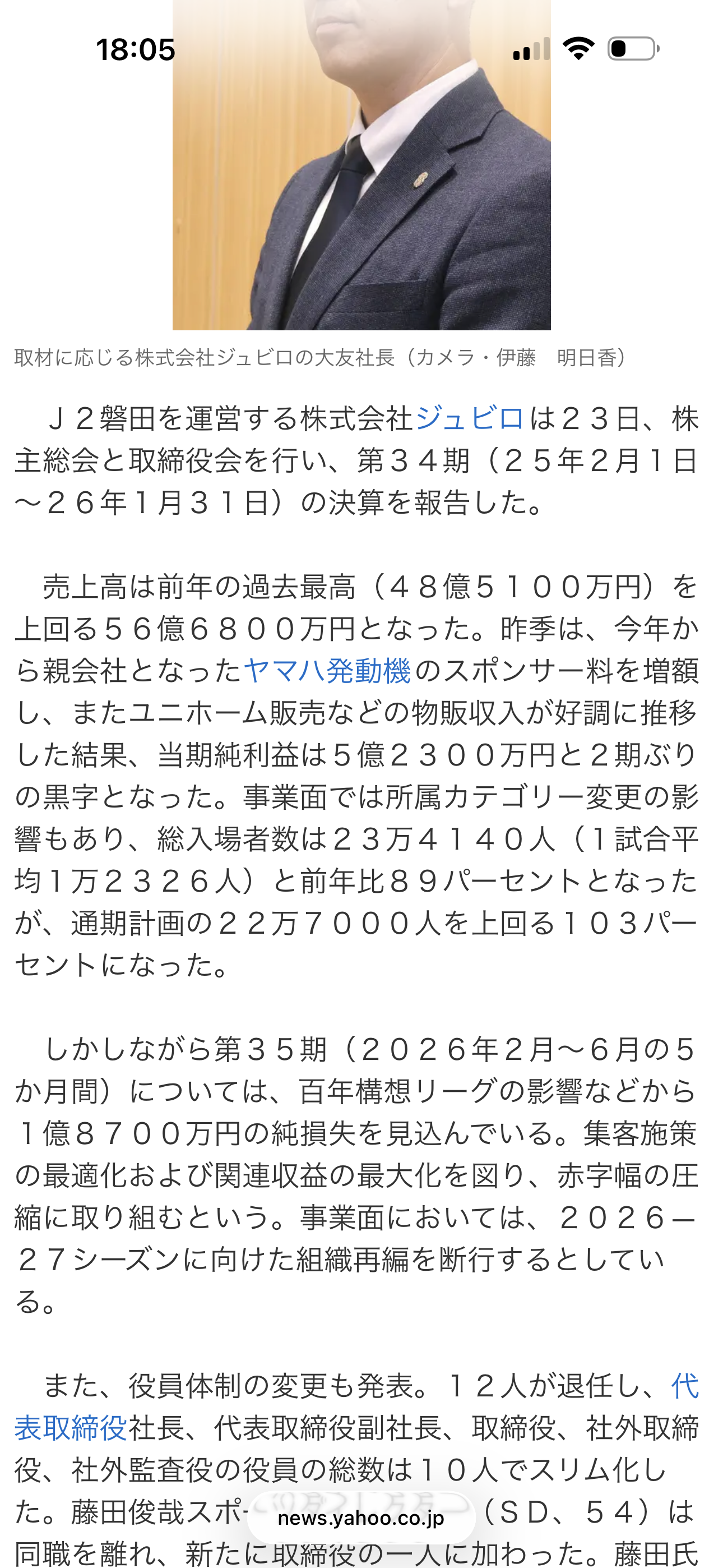Image resolution: width=723 pixels, height=1568 pixels.
Task: Tap the news.yahoo.co.jp address pill
Action: [361, 1518]
